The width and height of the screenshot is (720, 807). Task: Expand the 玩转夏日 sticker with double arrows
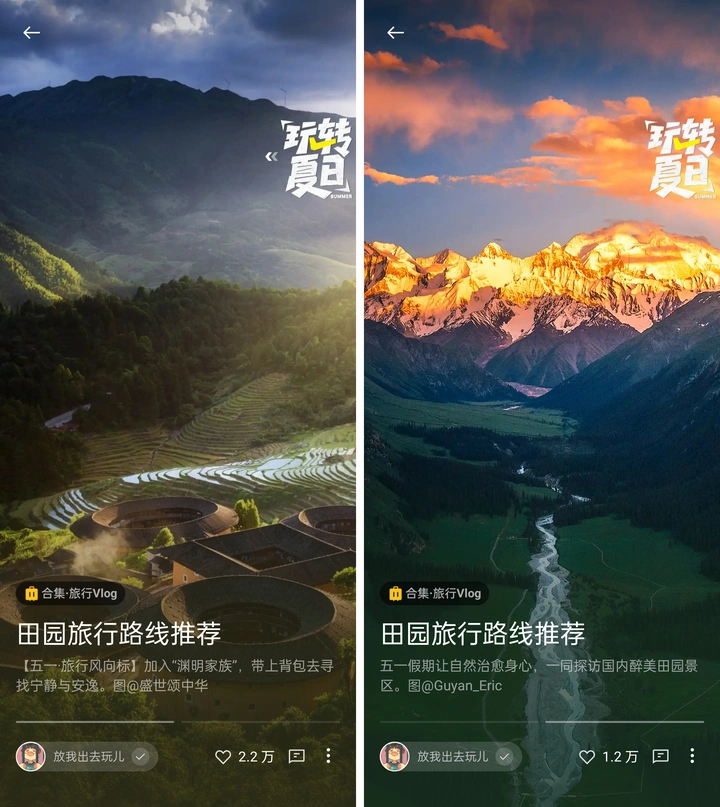coord(271,157)
